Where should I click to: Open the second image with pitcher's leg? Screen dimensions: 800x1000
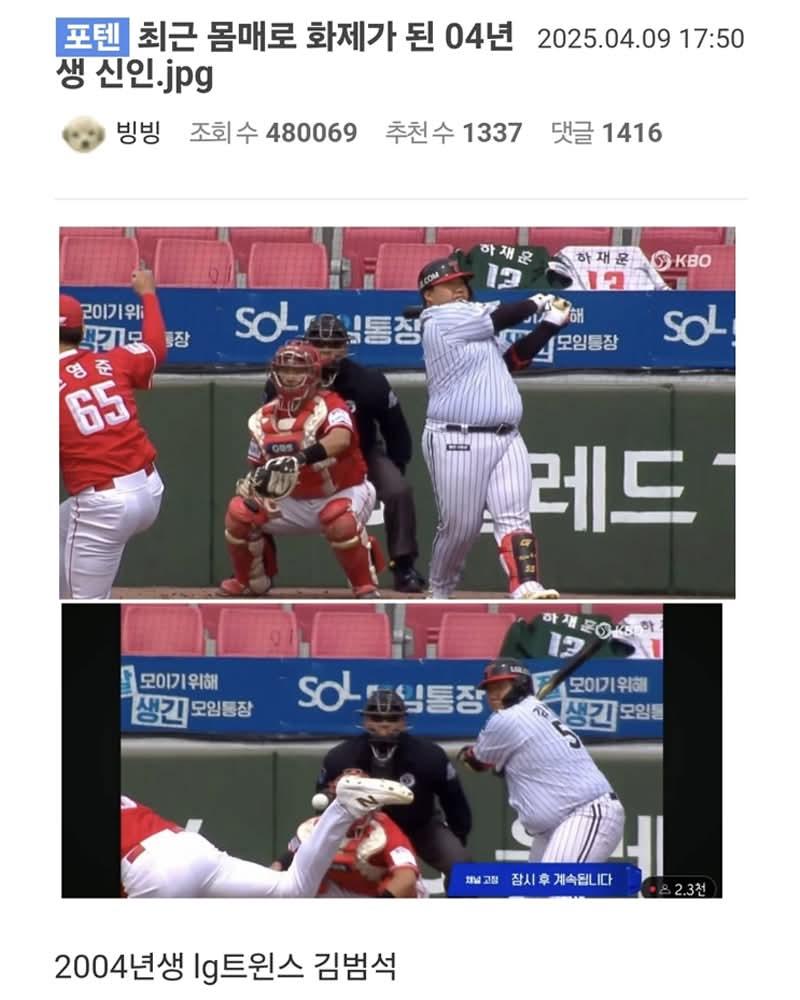pyautogui.click(x=392, y=750)
